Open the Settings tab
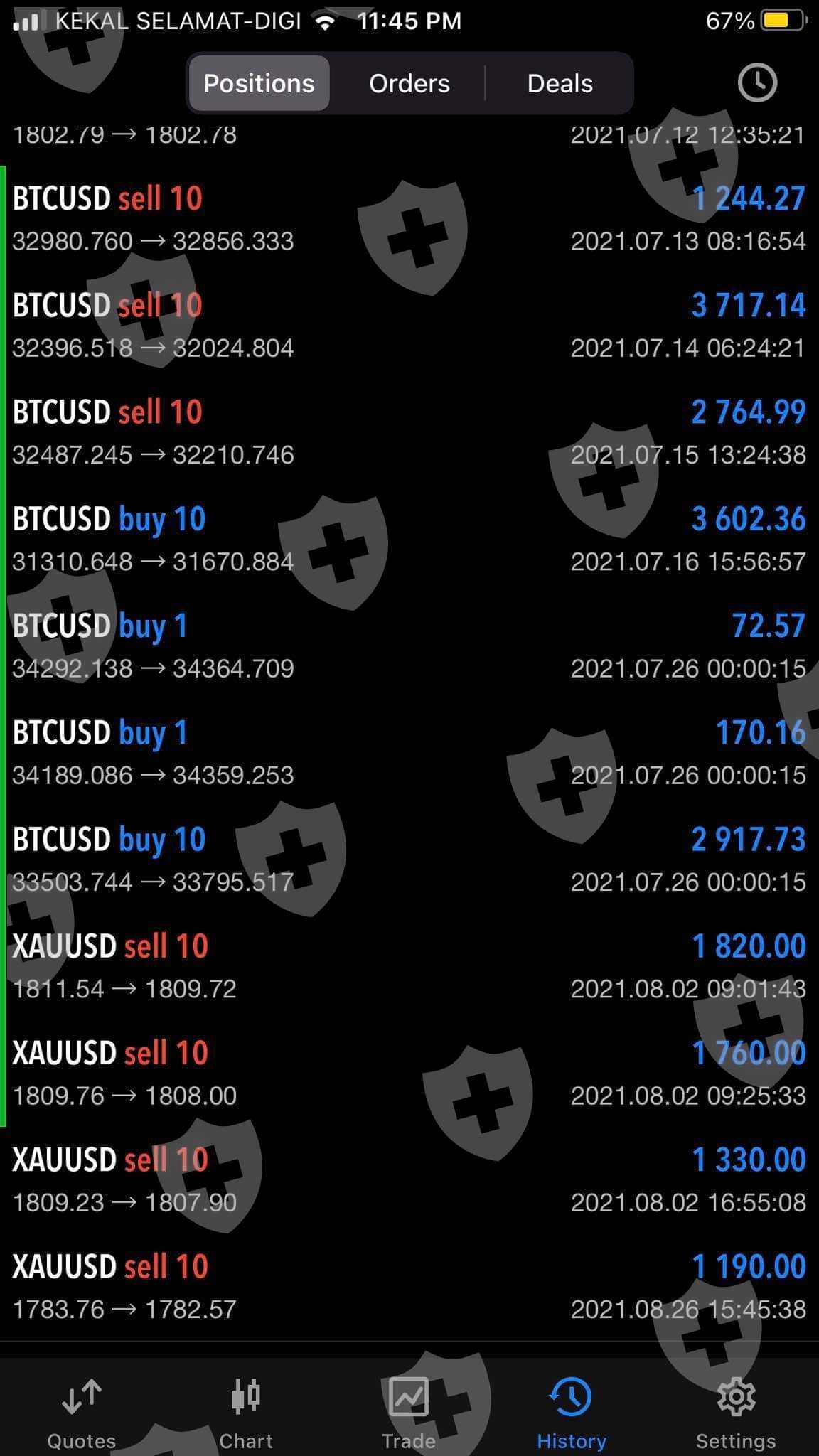The image size is (819, 1456). pyautogui.click(x=736, y=1414)
